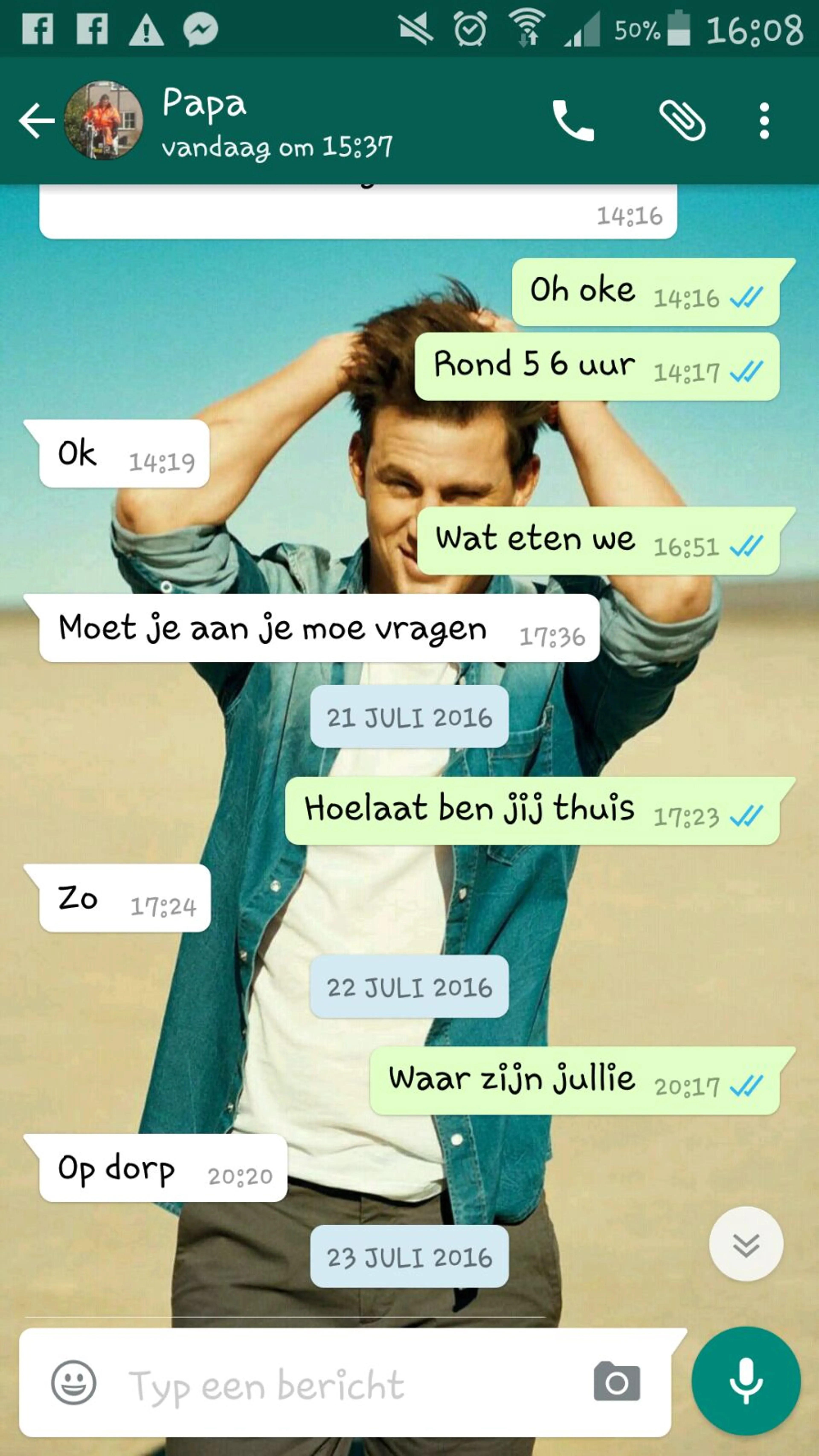
Task: Open the attachment paperclip menu
Action: (682, 120)
